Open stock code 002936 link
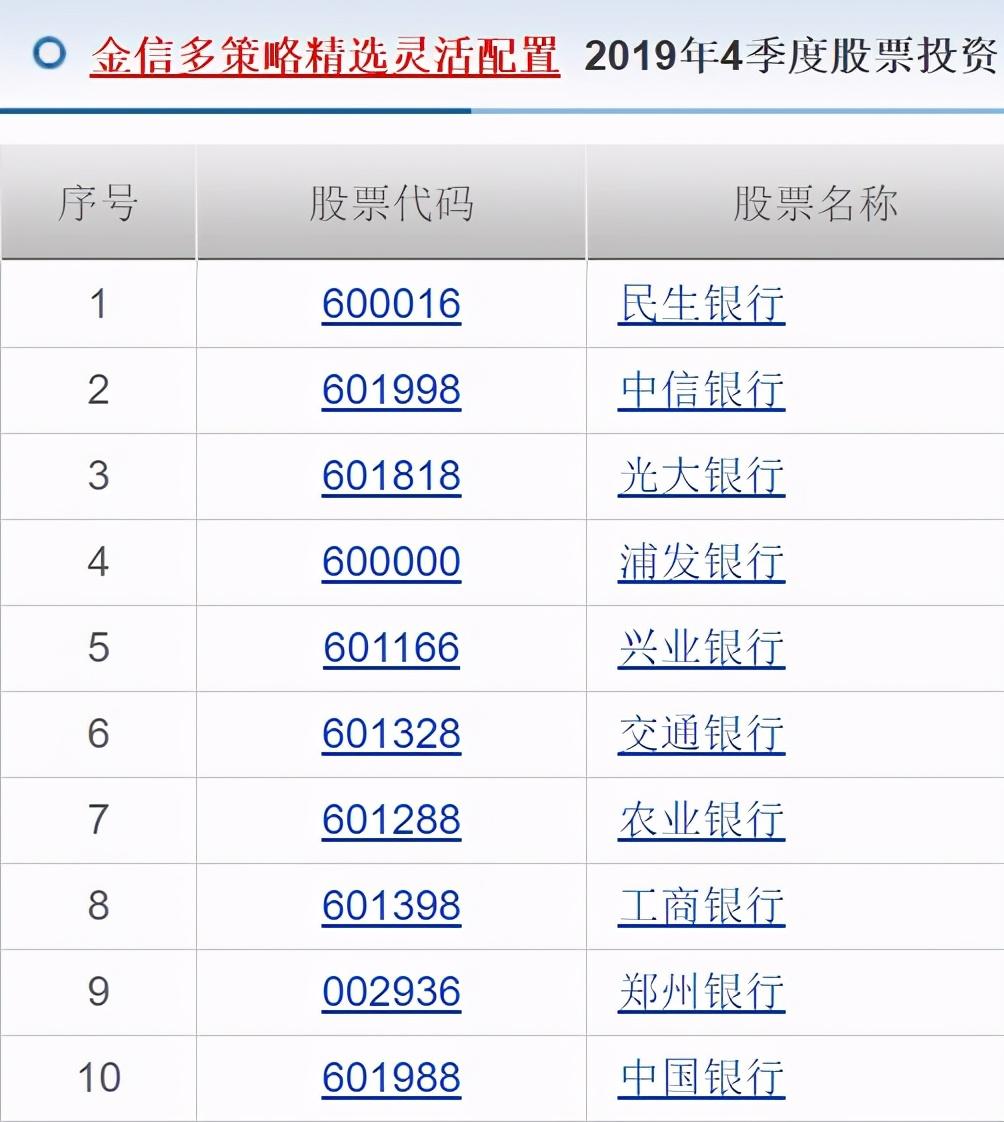 (x=391, y=992)
